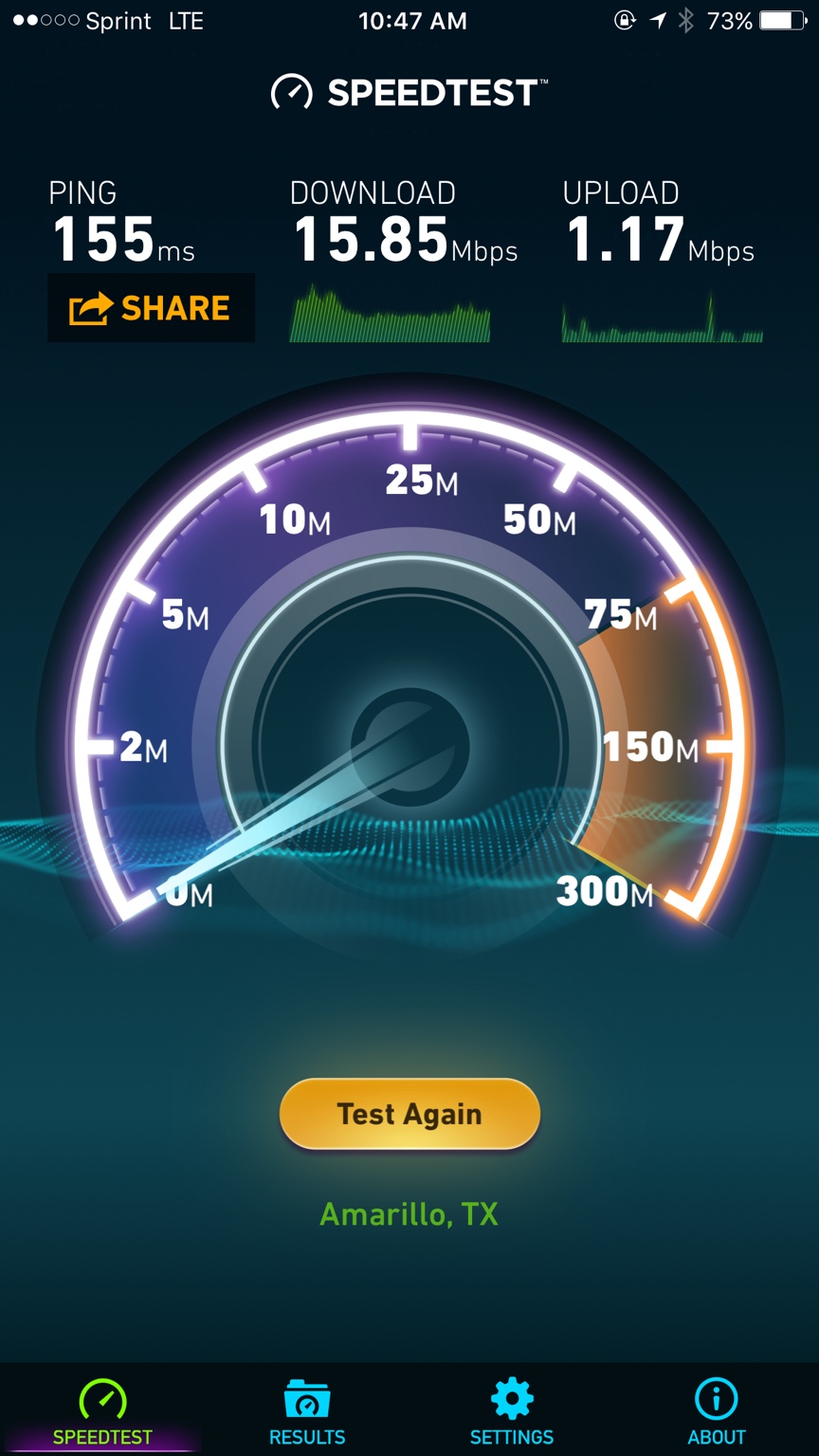Open the Results tab

tap(307, 1412)
